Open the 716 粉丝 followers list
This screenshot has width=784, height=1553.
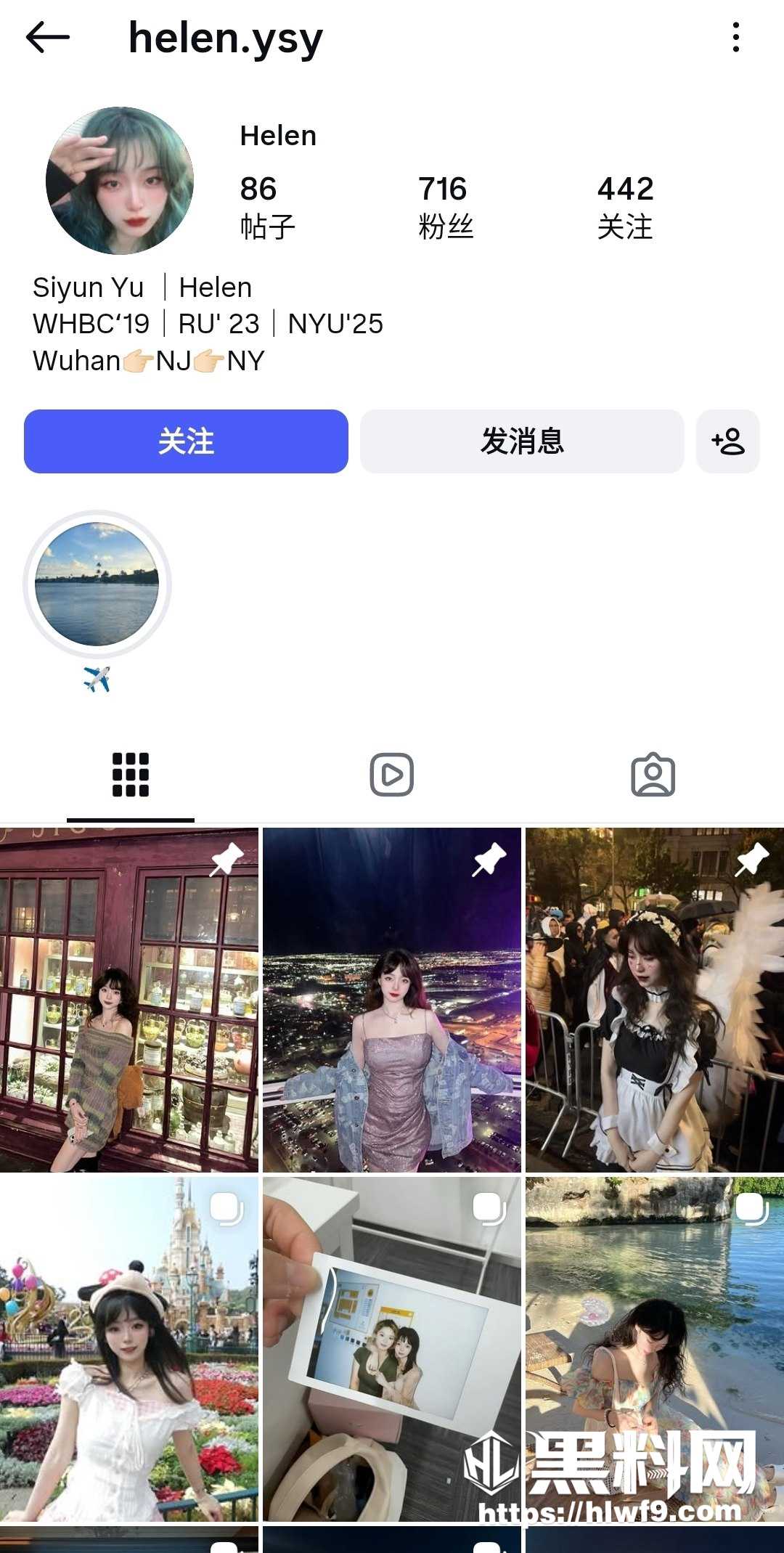tap(445, 207)
